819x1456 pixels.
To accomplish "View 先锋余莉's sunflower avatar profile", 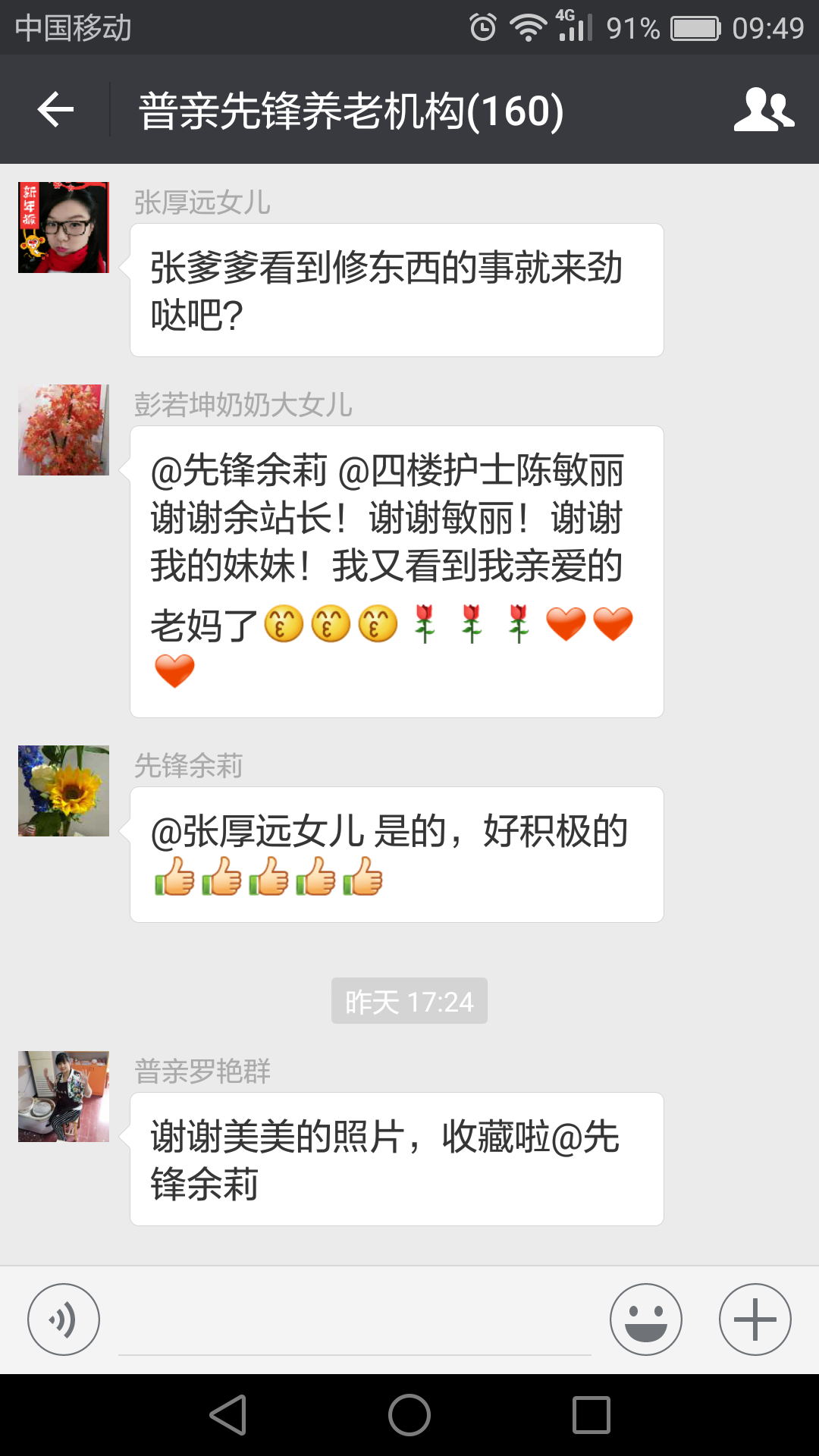I will 64,791.
